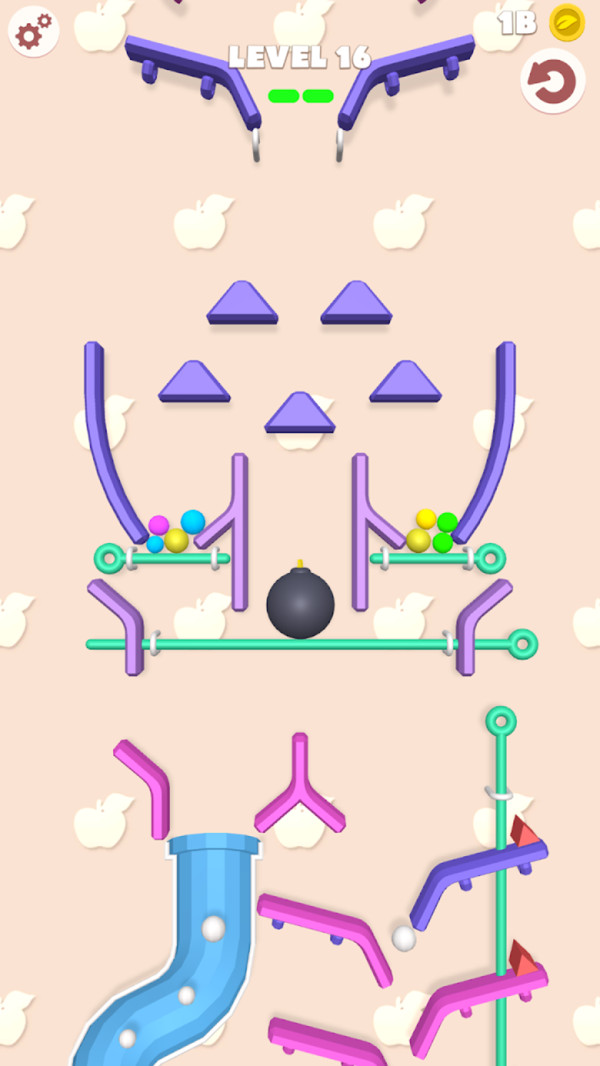Pull the long pin beneath the bomb
This screenshot has width=600, height=1066.
pyautogui.click(x=522, y=644)
